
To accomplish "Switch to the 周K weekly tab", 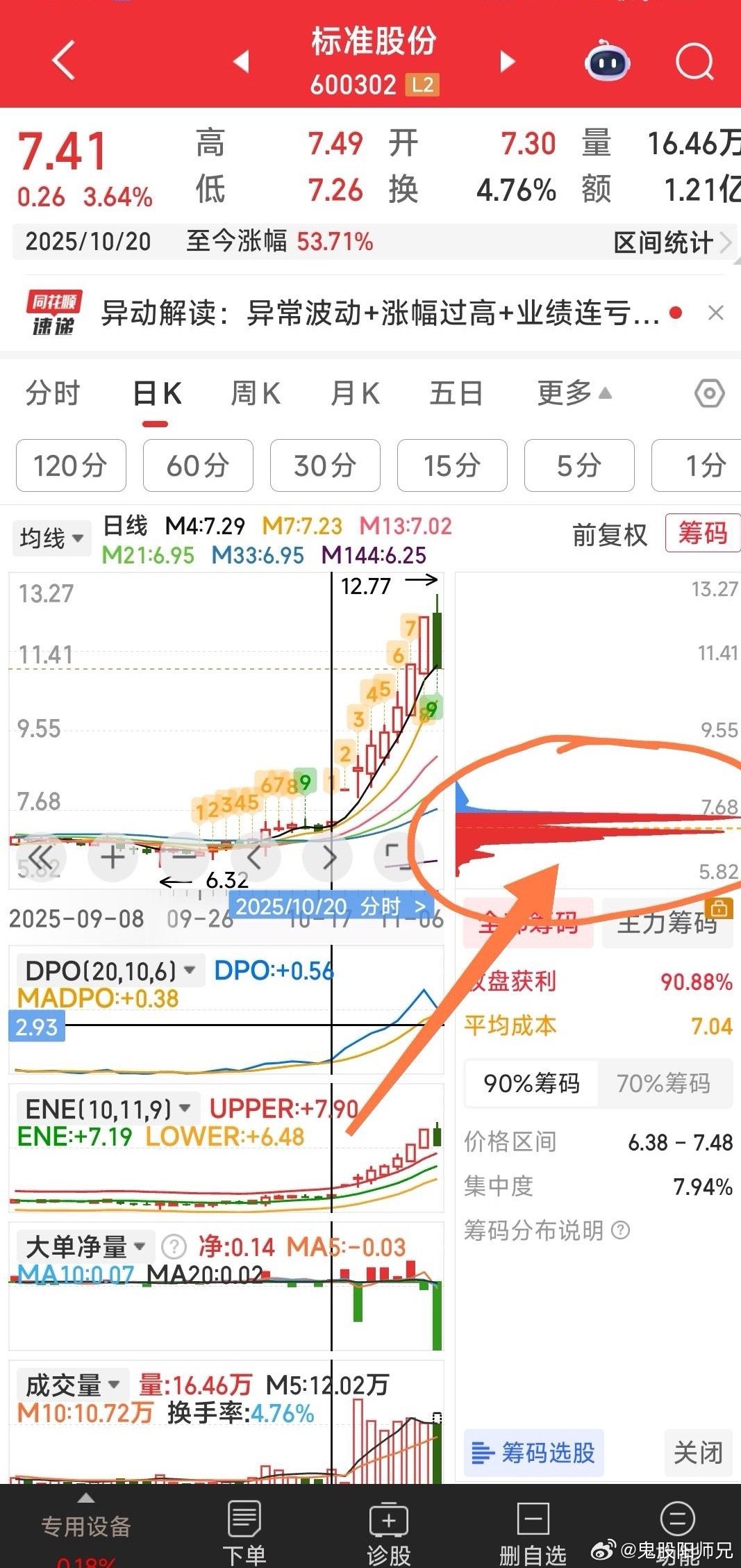I will point(256,393).
